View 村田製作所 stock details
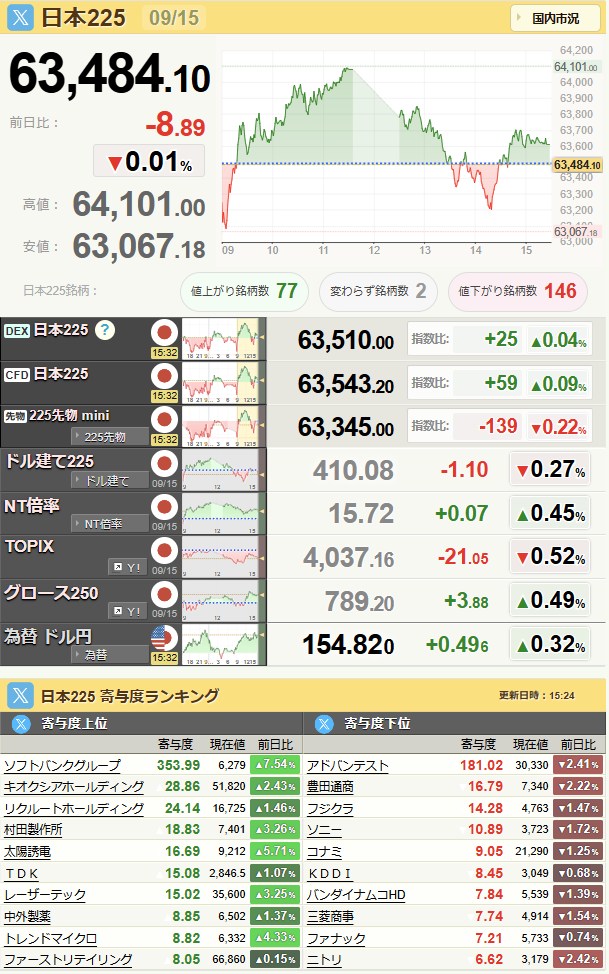Screen dimensions: 609x974 tap(33, 829)
